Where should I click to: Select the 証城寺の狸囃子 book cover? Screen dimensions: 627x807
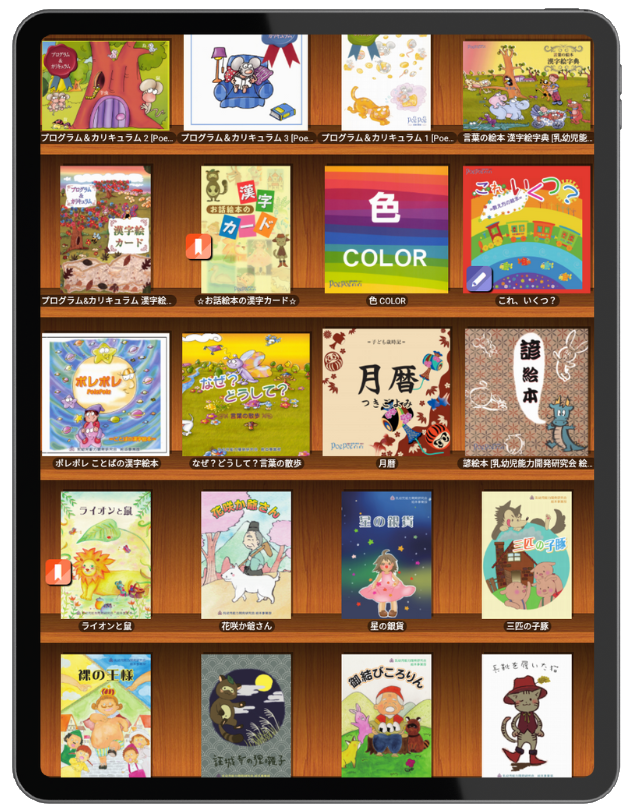[x=246, y=715]
